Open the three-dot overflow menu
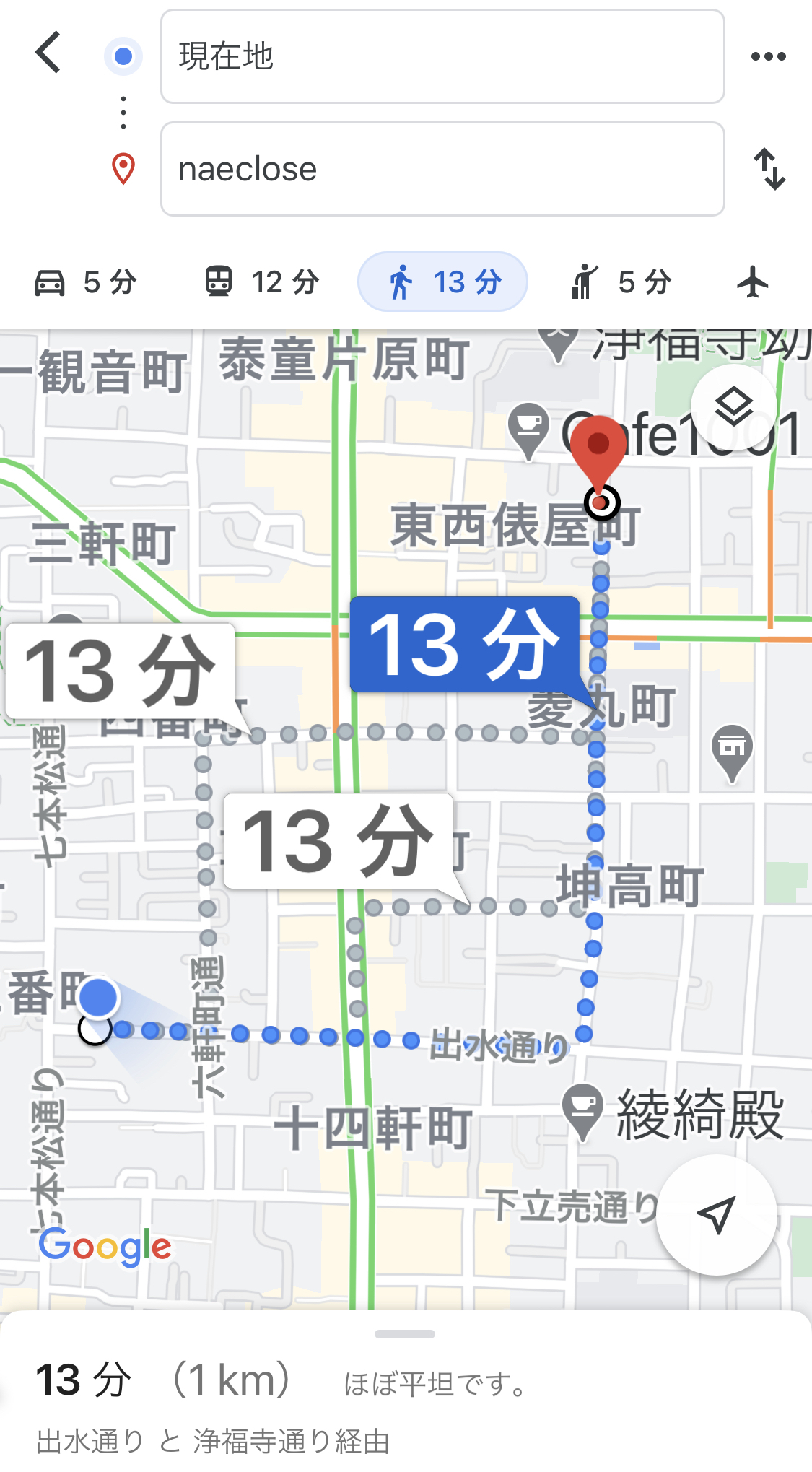 (x=768, y=56)
